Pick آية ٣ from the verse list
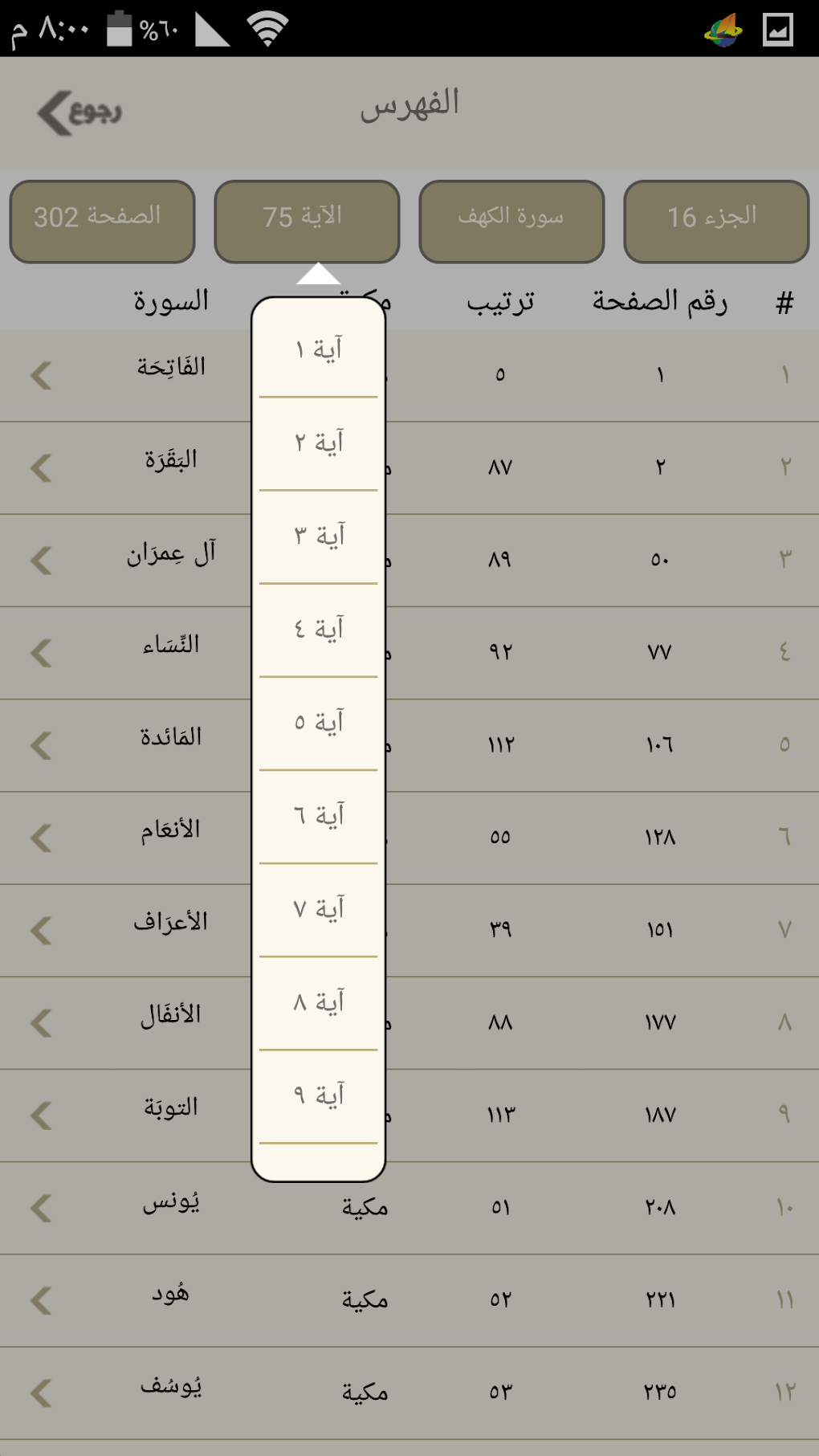Image resolution: width=819 pixels, height=1456 pixels. [319, 536]
